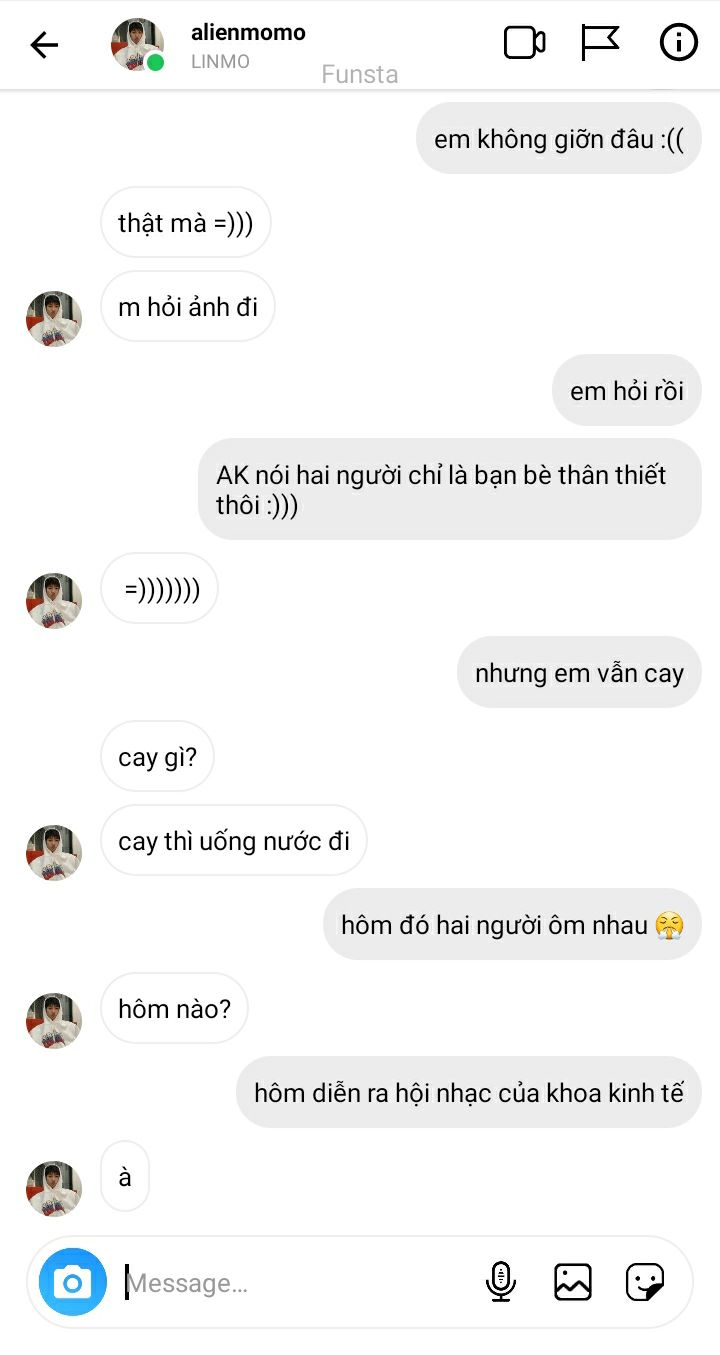
Task: Open the gallery to pick an image
Action: [x=573, y=1282]
